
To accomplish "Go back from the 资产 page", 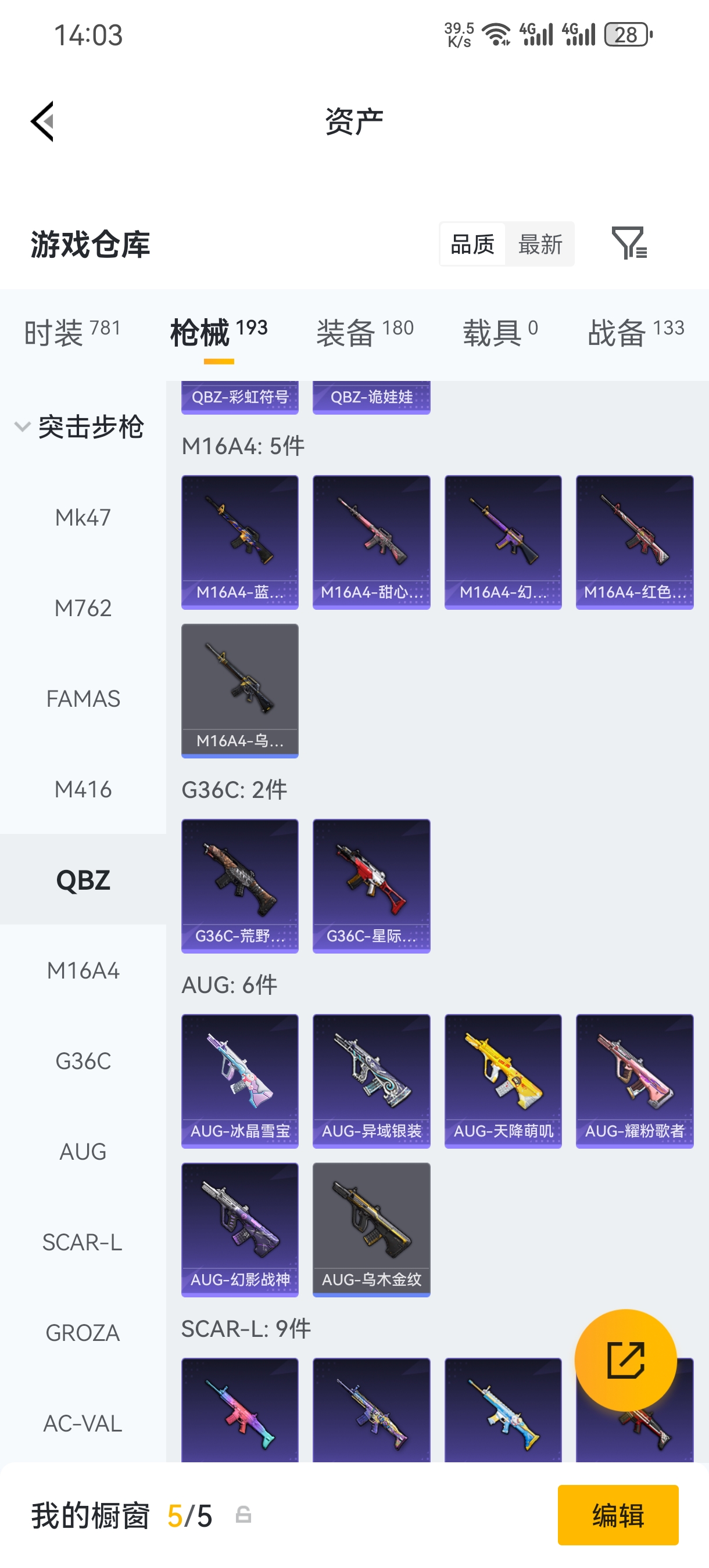I will pos(42,121).
